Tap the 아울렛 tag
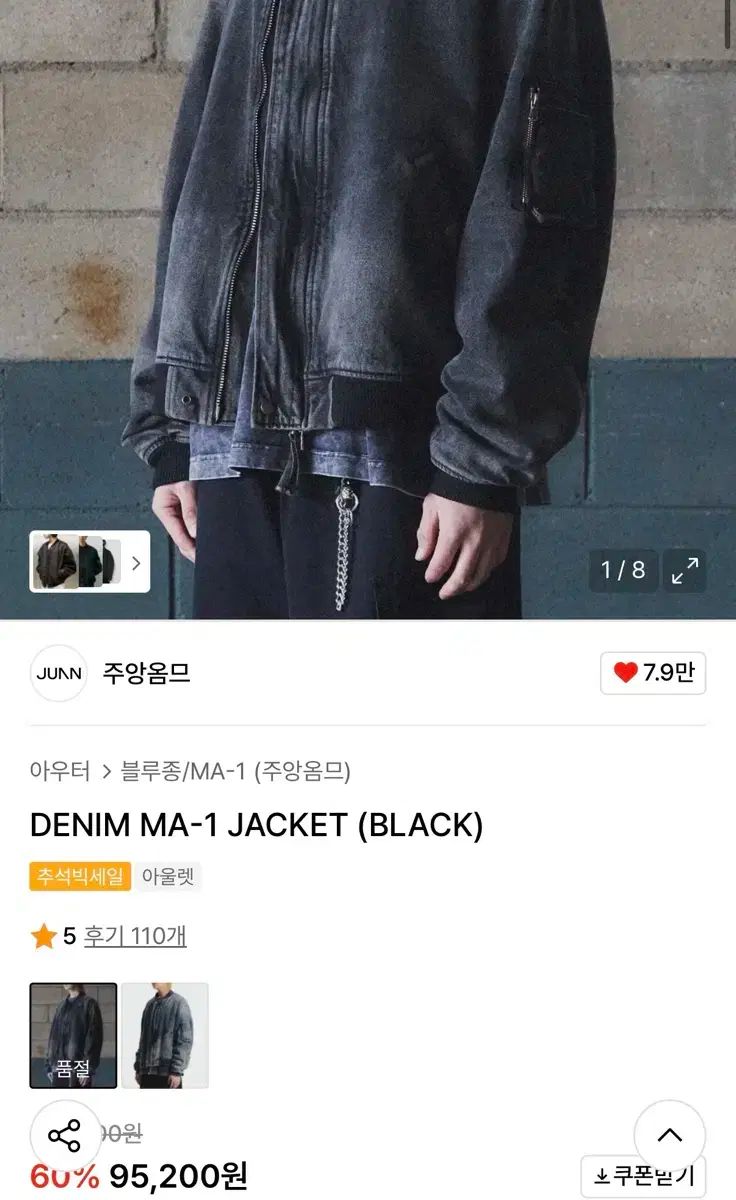 (168, 877)
